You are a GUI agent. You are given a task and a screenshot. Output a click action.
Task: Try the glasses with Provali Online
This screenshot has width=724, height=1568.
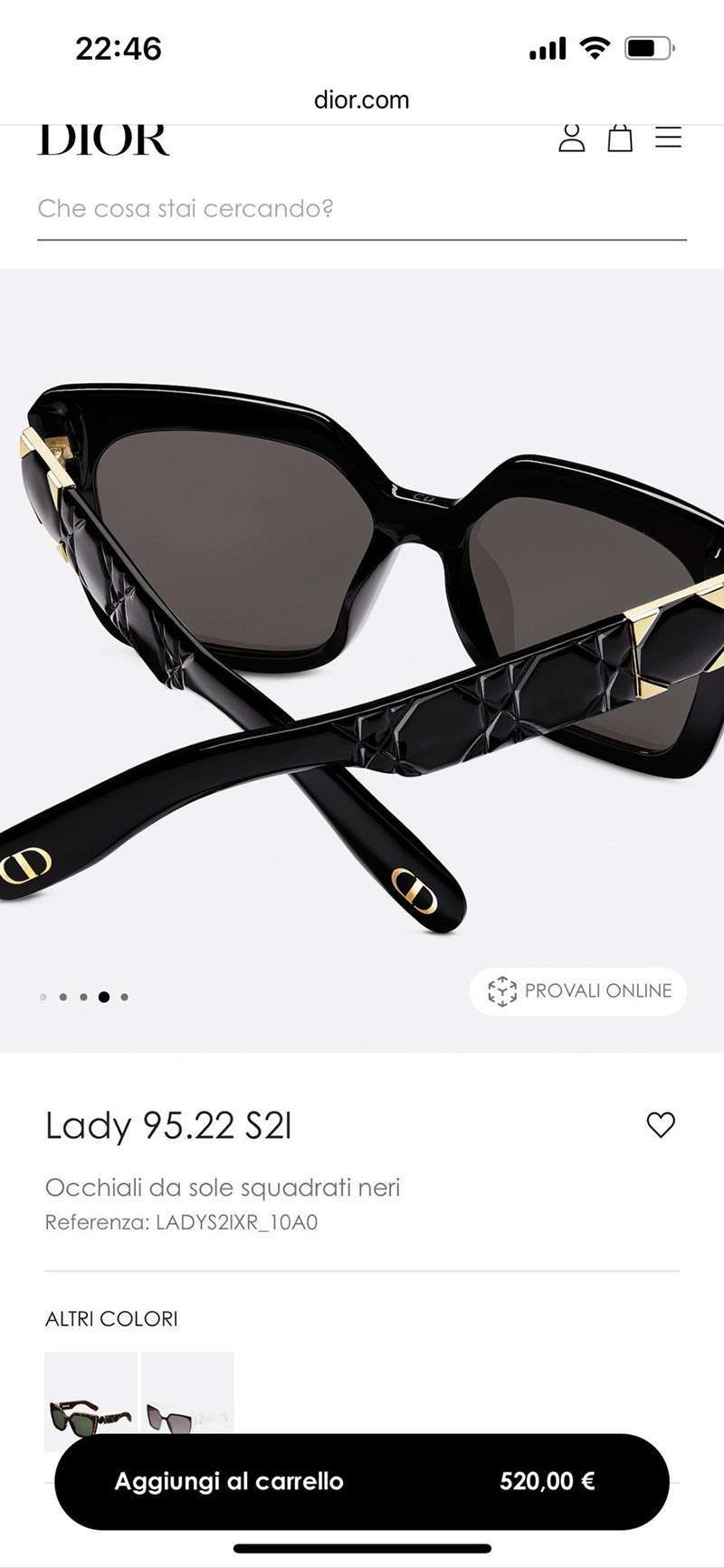coord(578,991)
